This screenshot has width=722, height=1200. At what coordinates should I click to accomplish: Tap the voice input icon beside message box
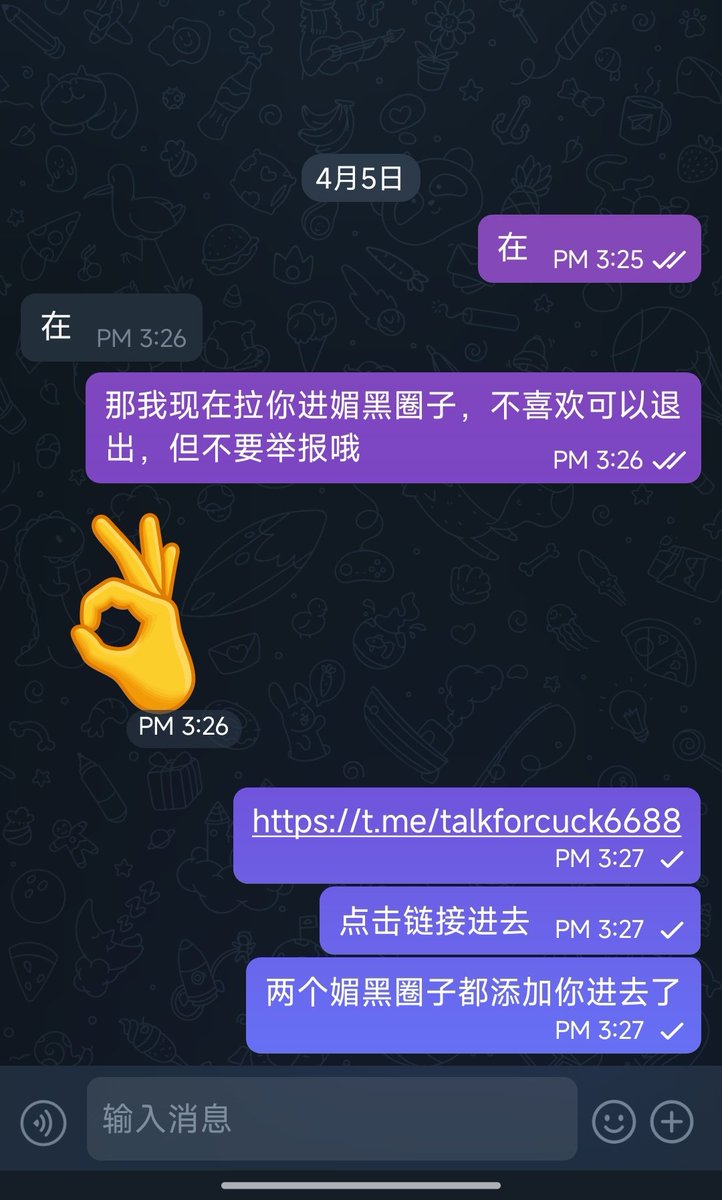(x=43, y=1122)
